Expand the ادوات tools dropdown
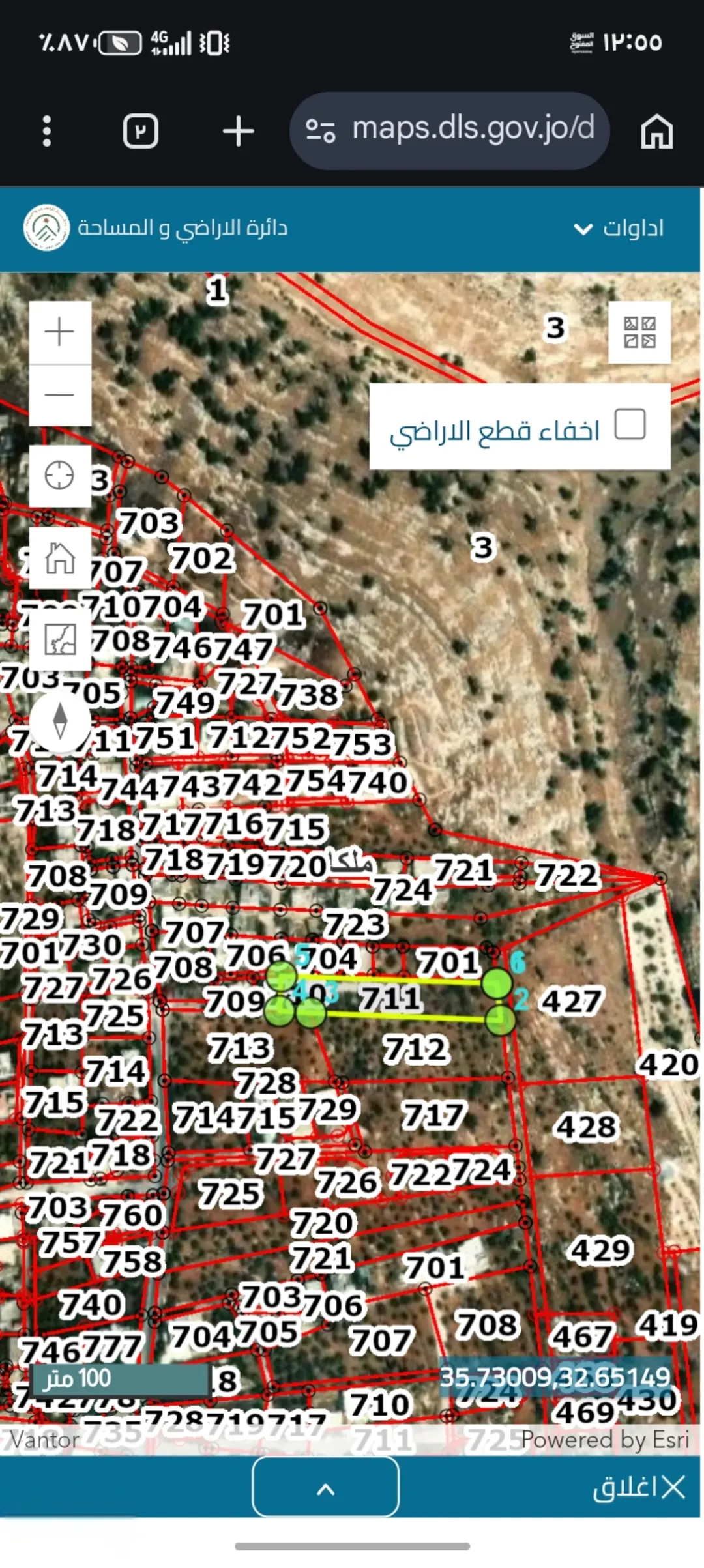 tap(618, 228)
